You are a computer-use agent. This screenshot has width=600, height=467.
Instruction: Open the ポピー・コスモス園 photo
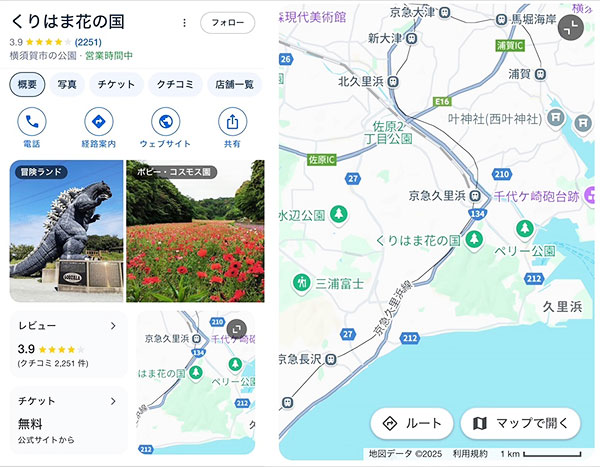195,231
